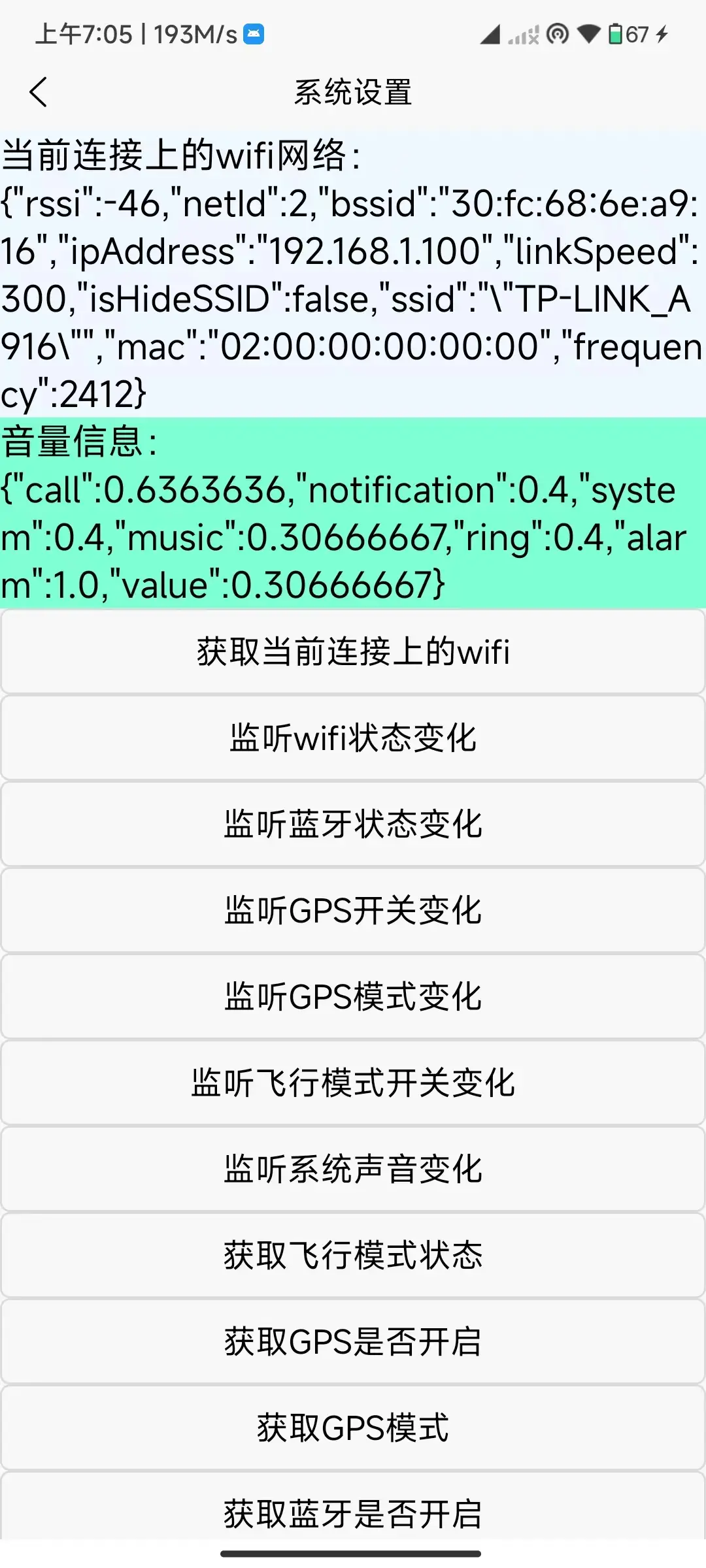Tap 监听GPS开关变化 button
This screenshot has width=706, height=1568.
point(353,910)
